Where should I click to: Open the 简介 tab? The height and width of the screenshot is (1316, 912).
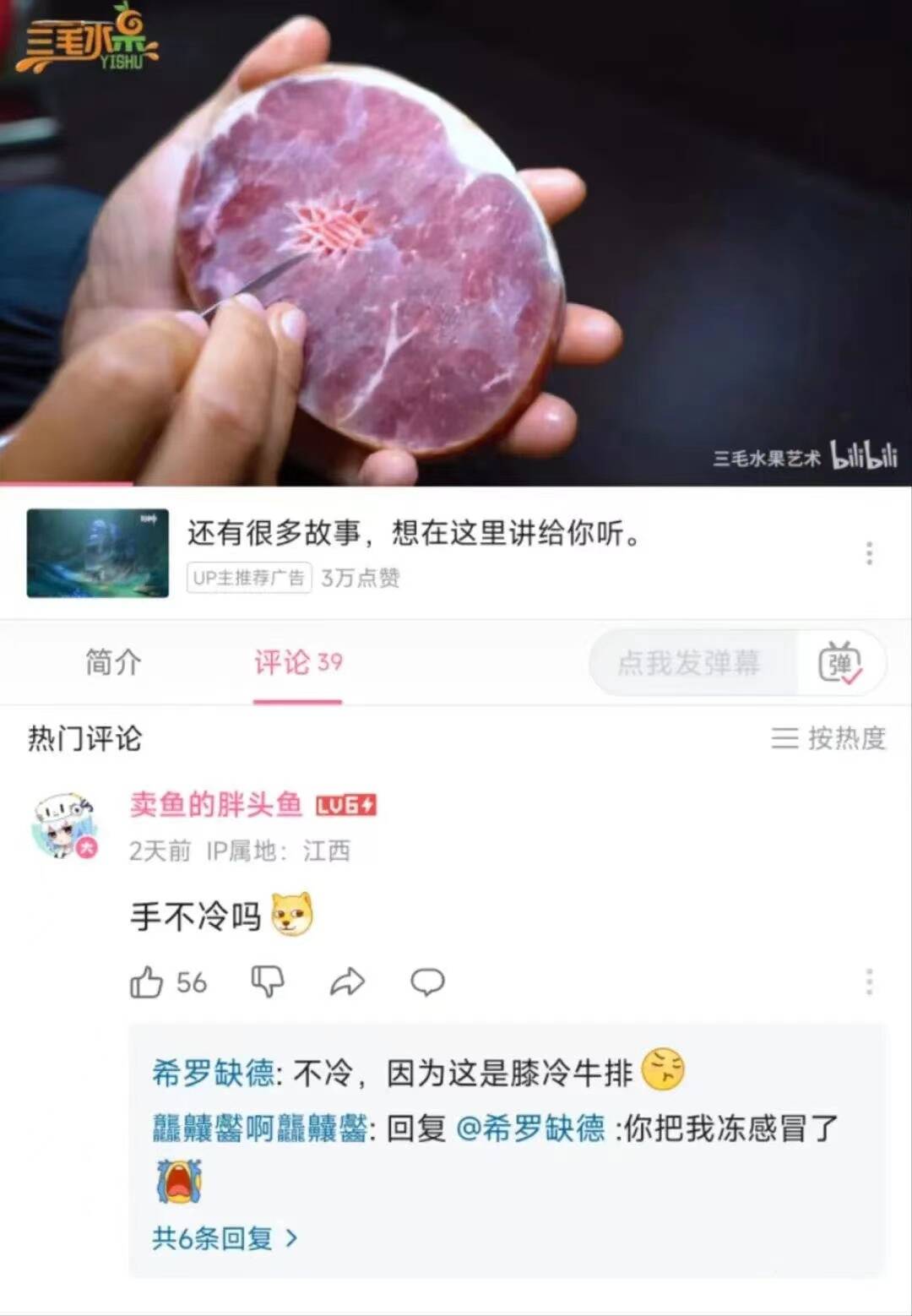click(x=113, y=662)
